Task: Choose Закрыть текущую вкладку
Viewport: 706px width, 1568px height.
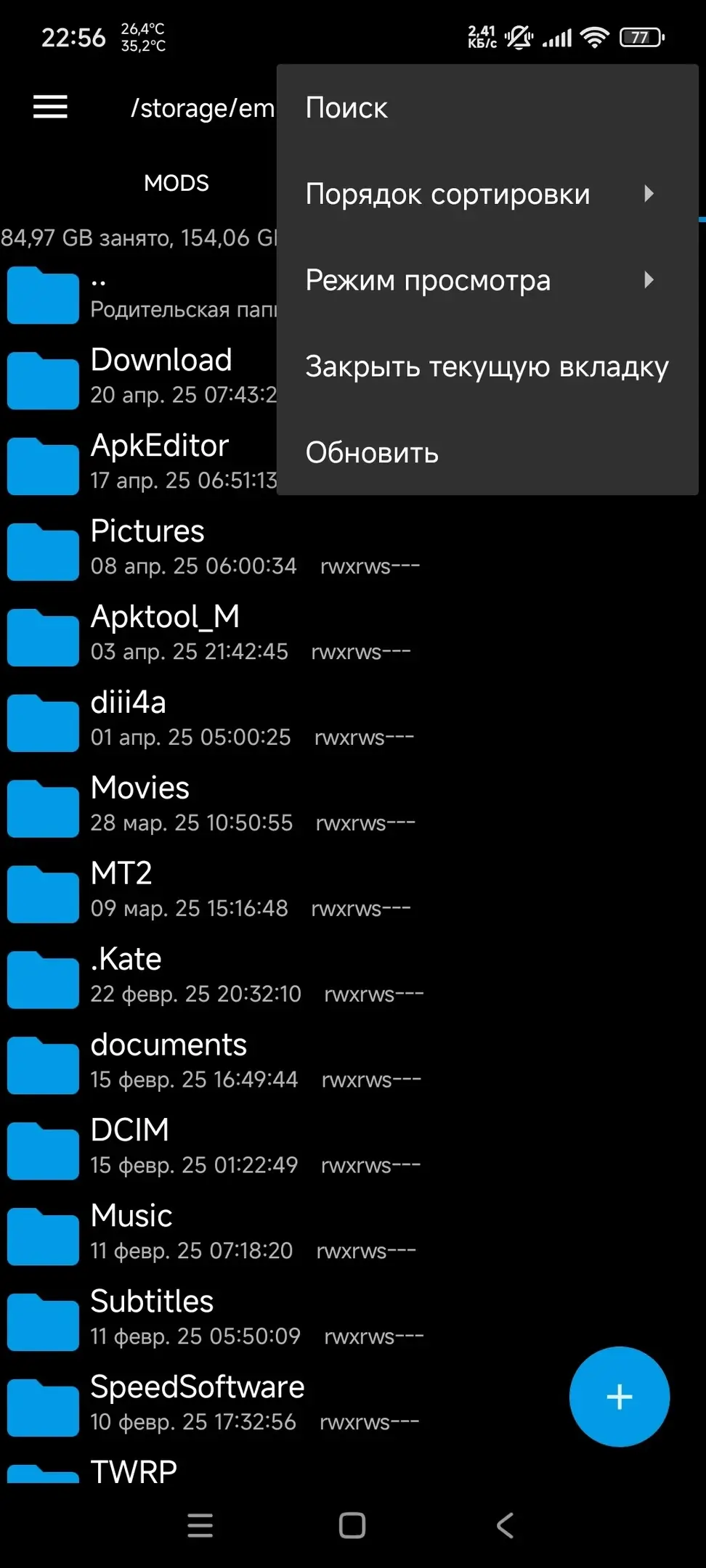Action: (x=487, y=367)
